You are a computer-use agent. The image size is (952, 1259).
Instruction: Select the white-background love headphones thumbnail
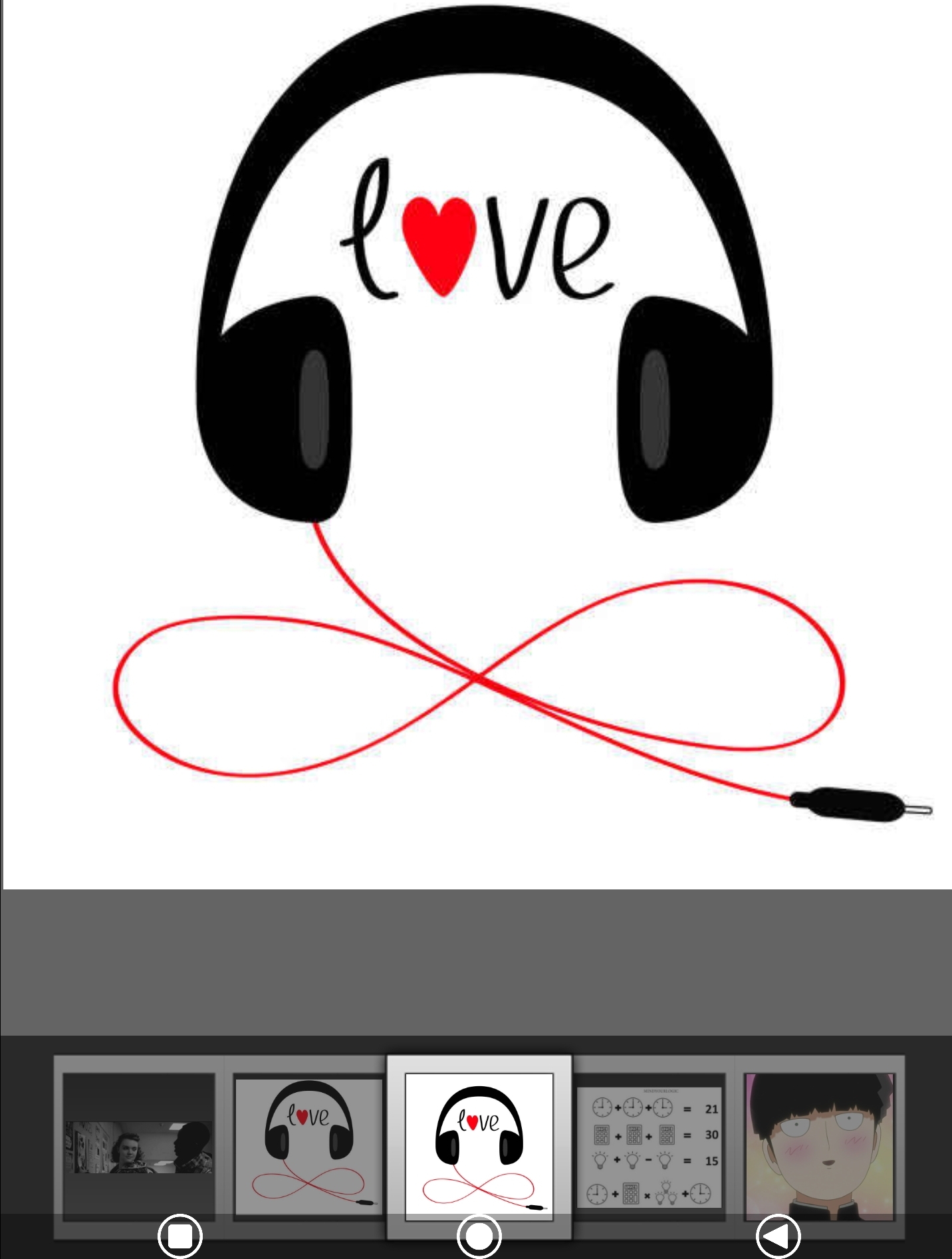[x=479, y=1145]
